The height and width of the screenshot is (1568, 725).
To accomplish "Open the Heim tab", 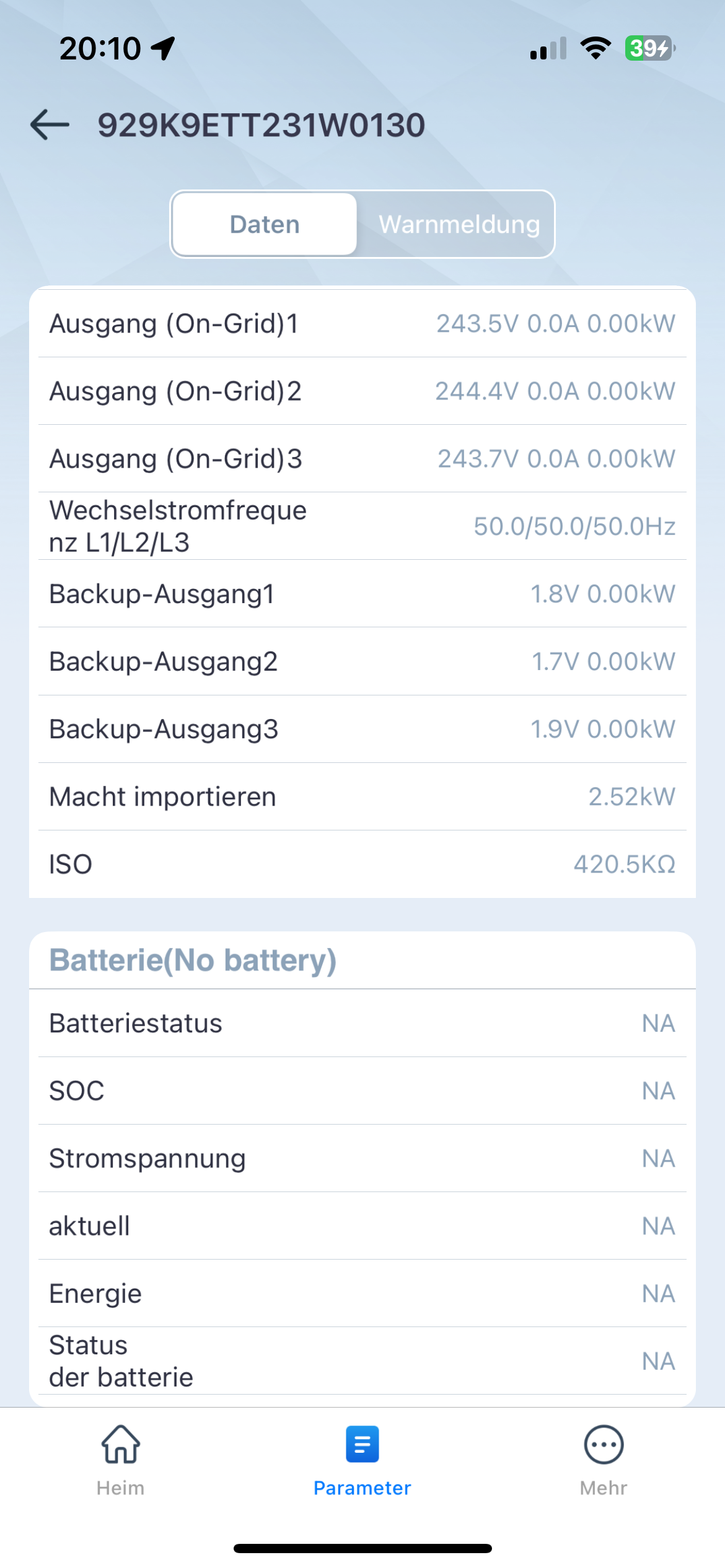I will point(120,1461).
